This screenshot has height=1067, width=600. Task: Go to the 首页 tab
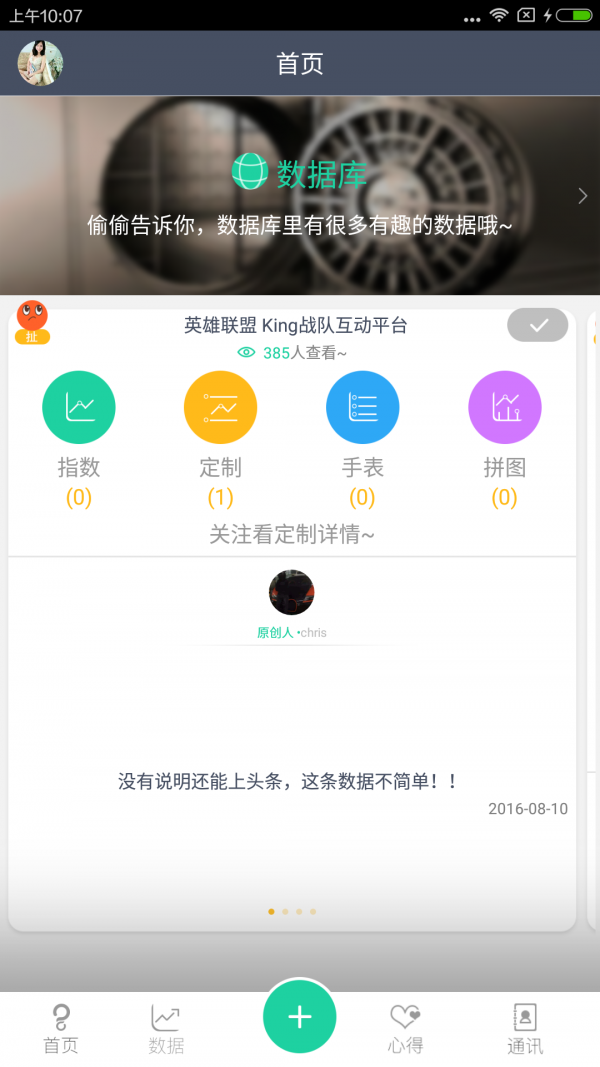point(61,1029)
